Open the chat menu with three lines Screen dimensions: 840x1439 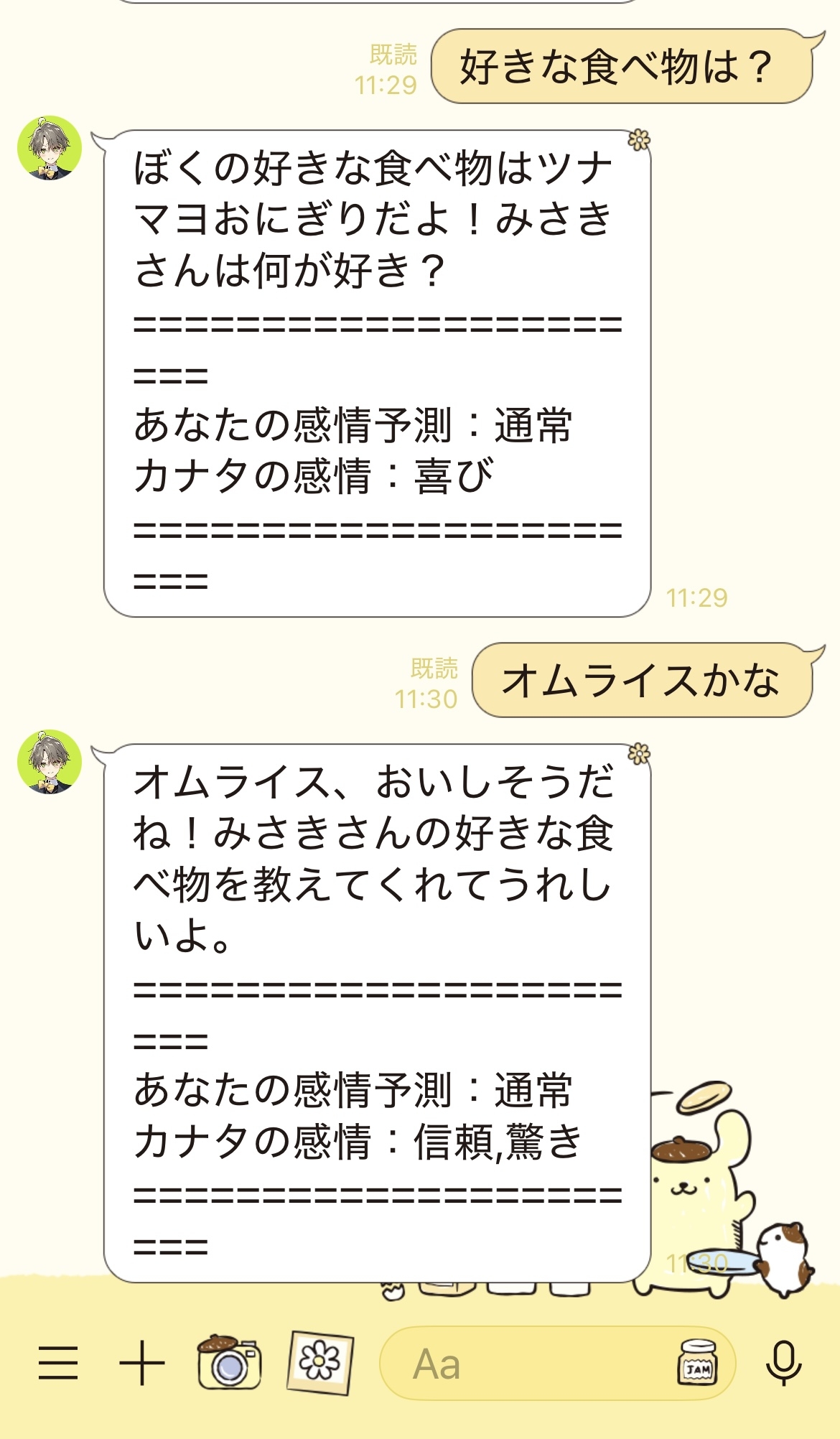[x=58, y=1363]
